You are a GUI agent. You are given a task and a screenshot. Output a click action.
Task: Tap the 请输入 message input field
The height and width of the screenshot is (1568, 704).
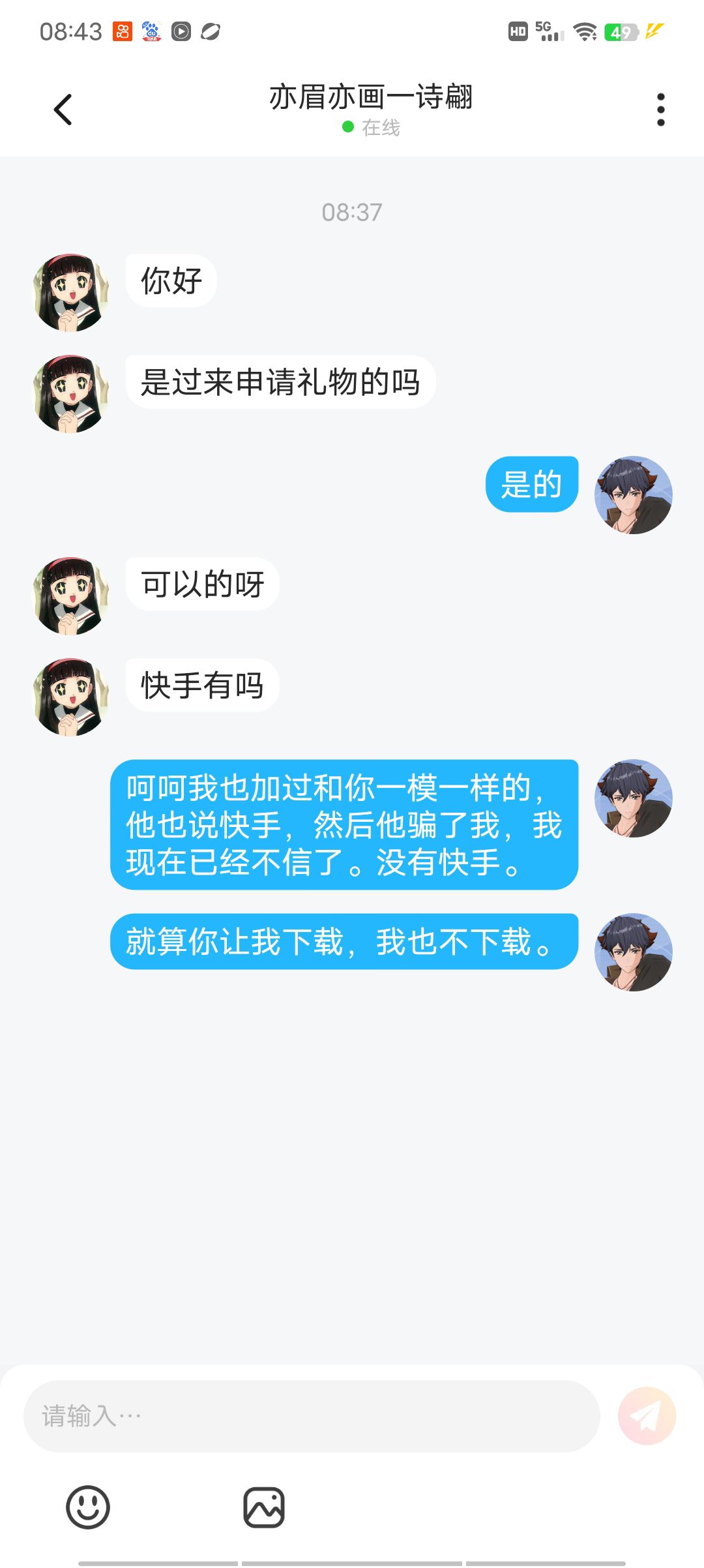[x=312, y=1416]
